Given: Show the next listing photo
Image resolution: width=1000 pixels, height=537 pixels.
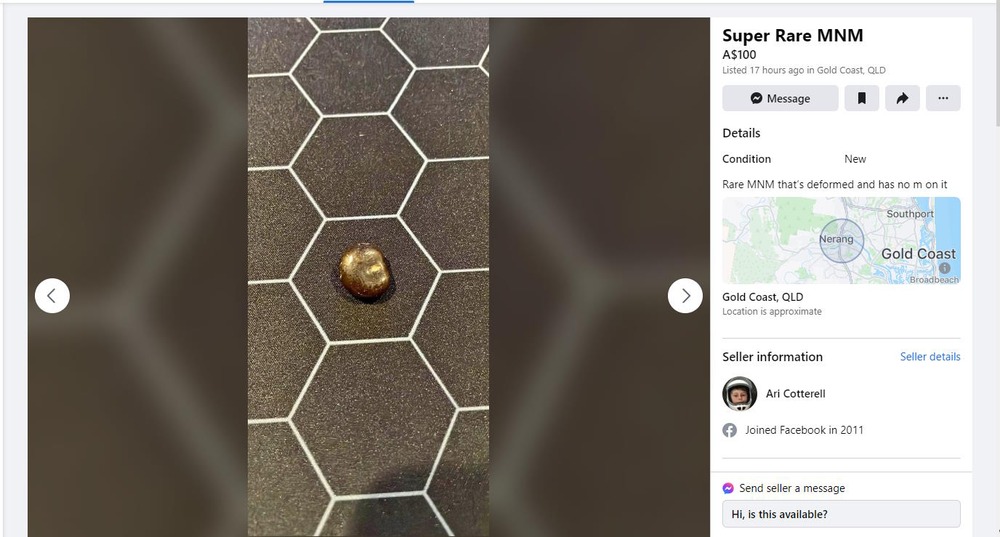Looking at the screenshot, I should click(685, 295).
